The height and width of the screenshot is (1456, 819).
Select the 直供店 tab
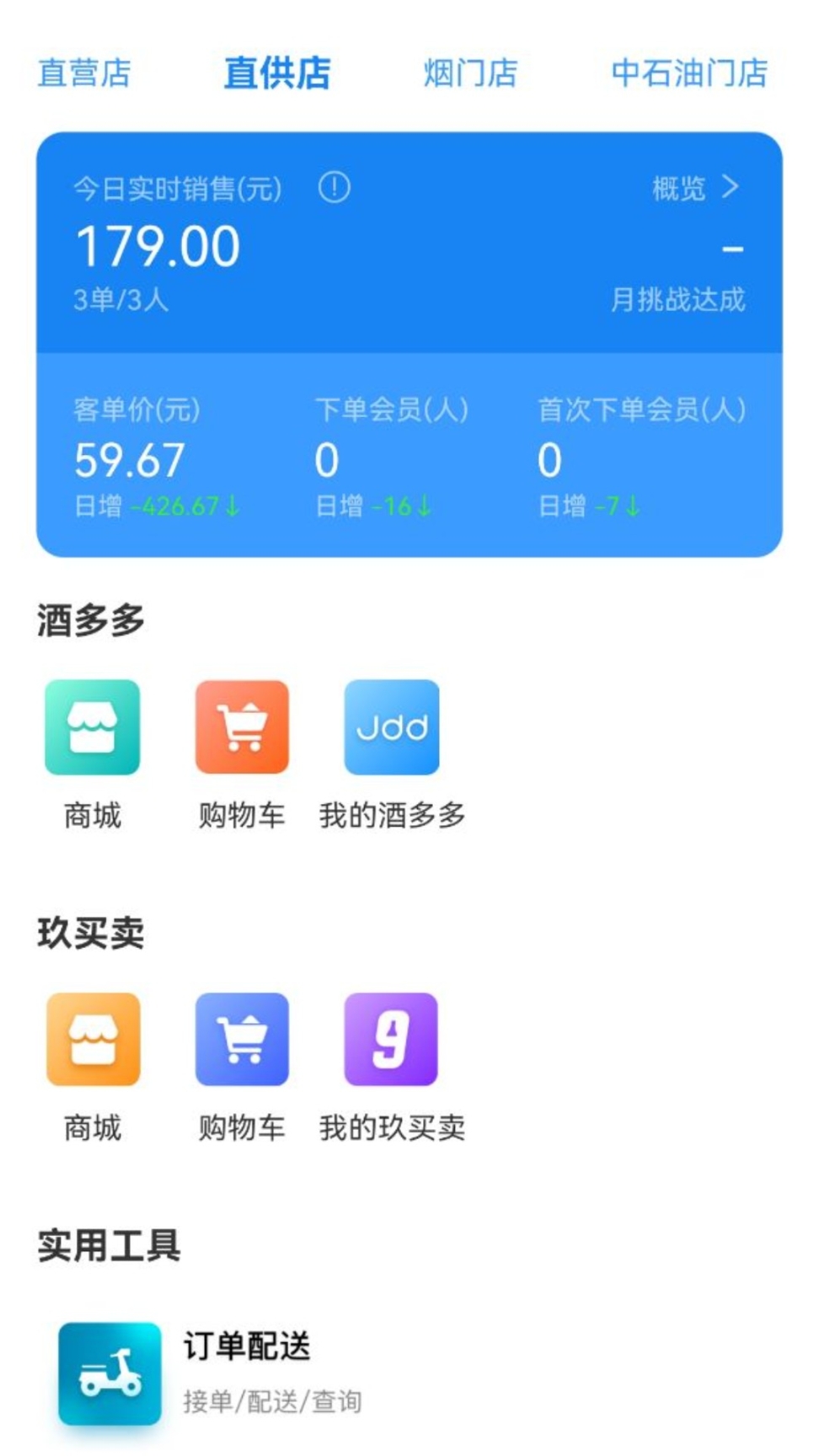tap(276, 73)
